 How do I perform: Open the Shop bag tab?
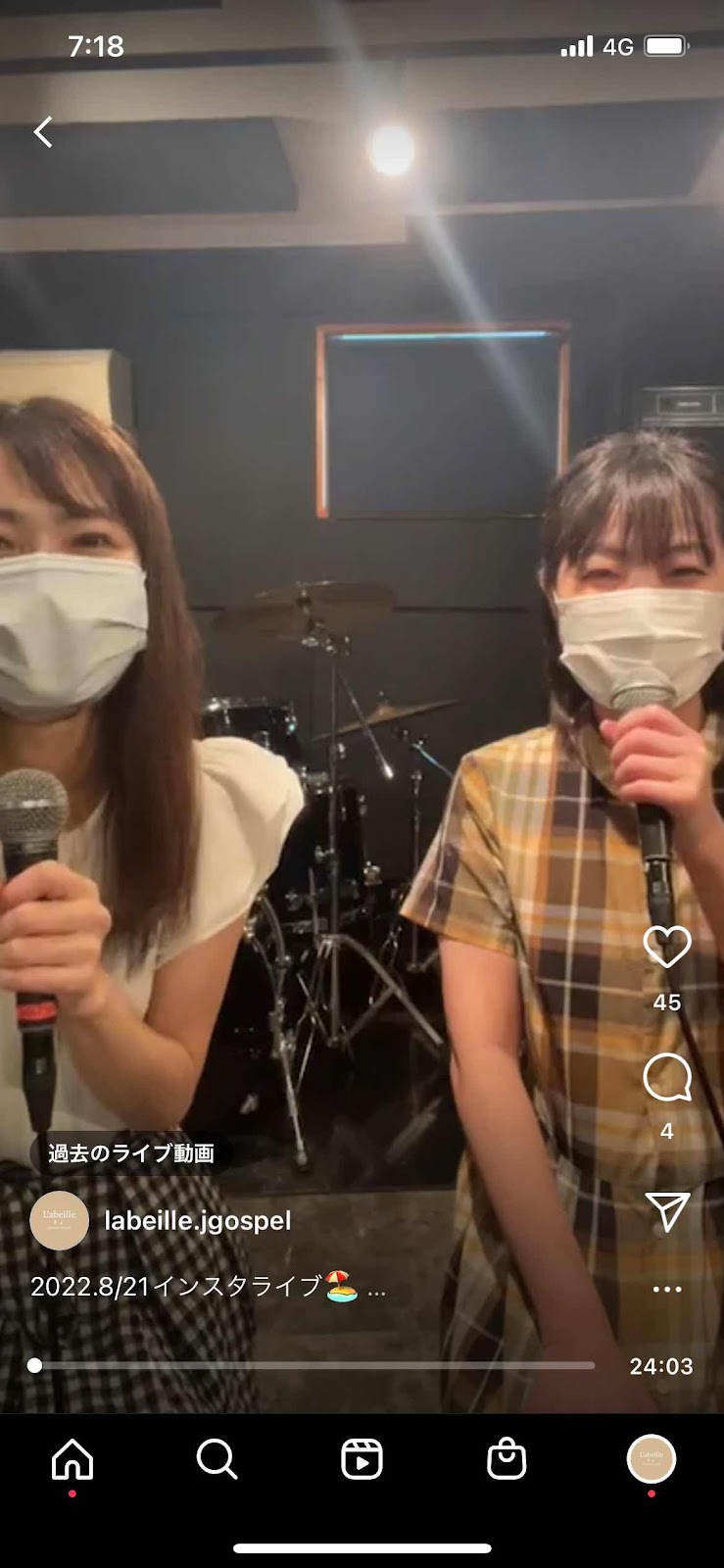coord(507,1460)
